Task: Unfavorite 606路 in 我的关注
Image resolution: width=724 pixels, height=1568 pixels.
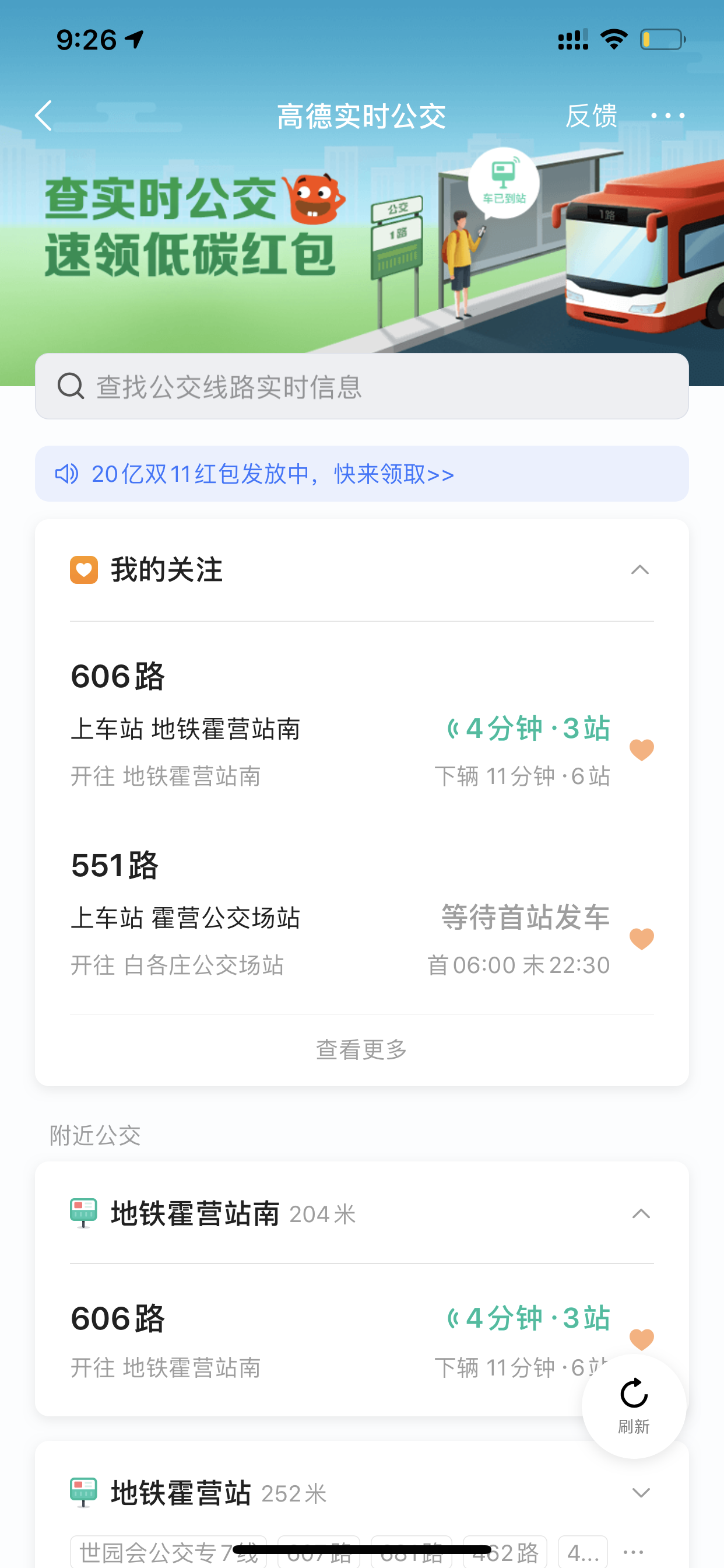Action: [641, 750]
